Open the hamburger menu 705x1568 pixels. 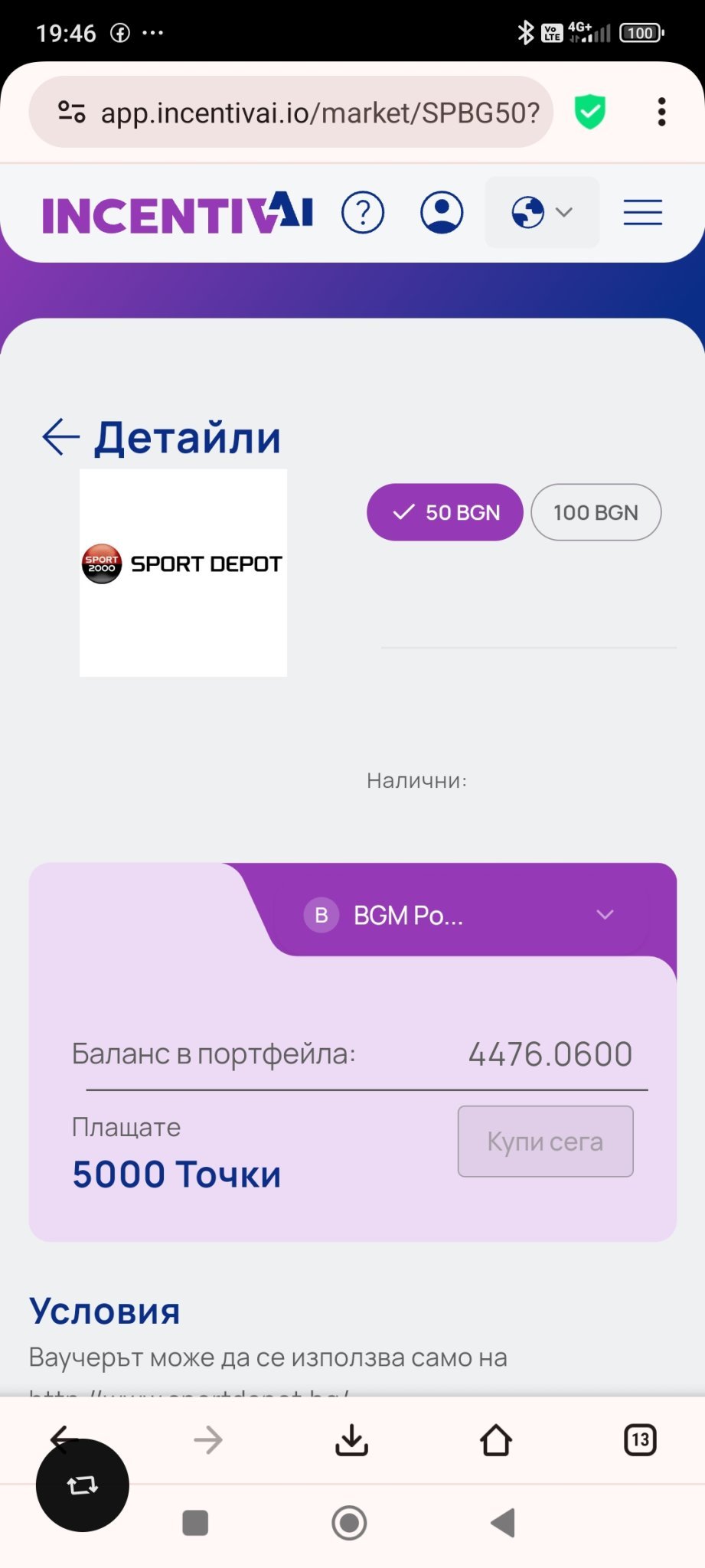(x=642, y=212)
